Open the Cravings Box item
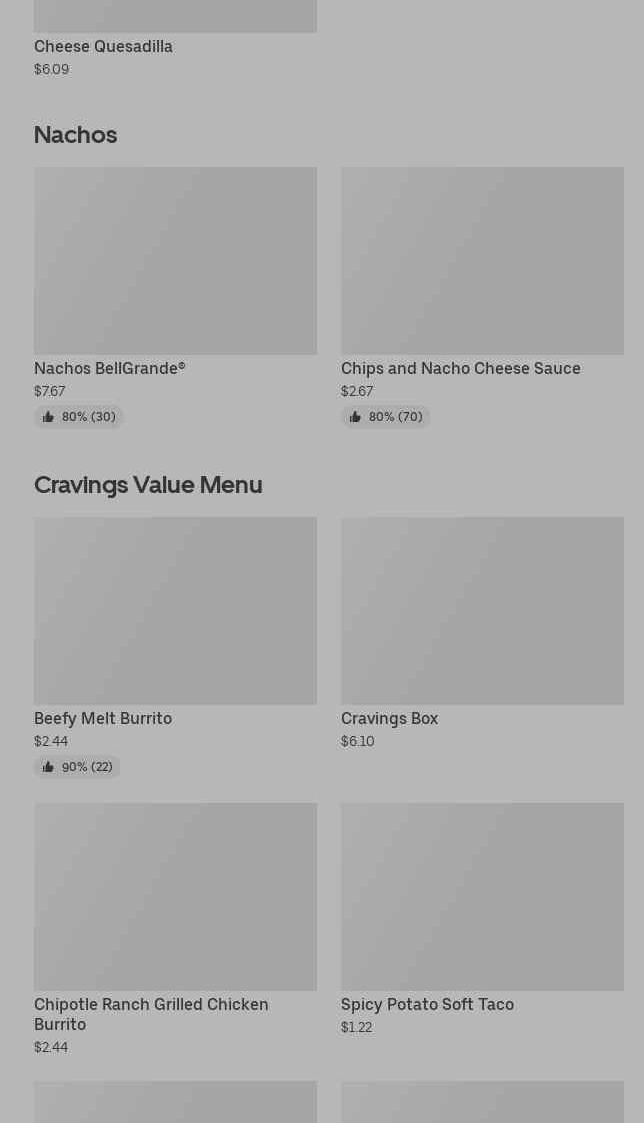The height and width of the screenshot is (1123, 644). point(482,634)
